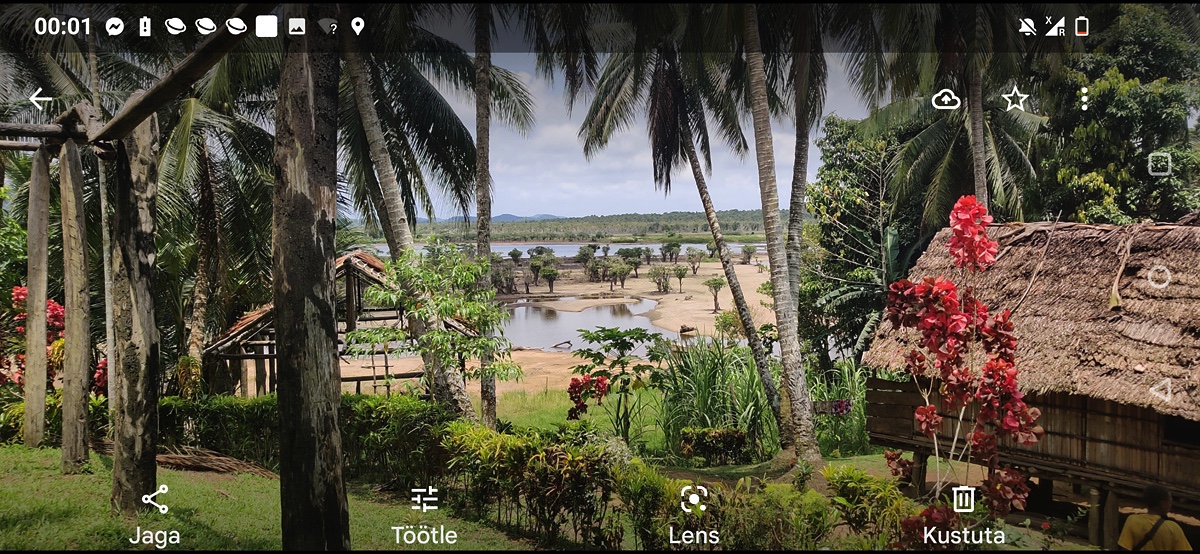The image size is (1200, 554).
Task: Open the system recent apps button
Action: click(1159, 165)
